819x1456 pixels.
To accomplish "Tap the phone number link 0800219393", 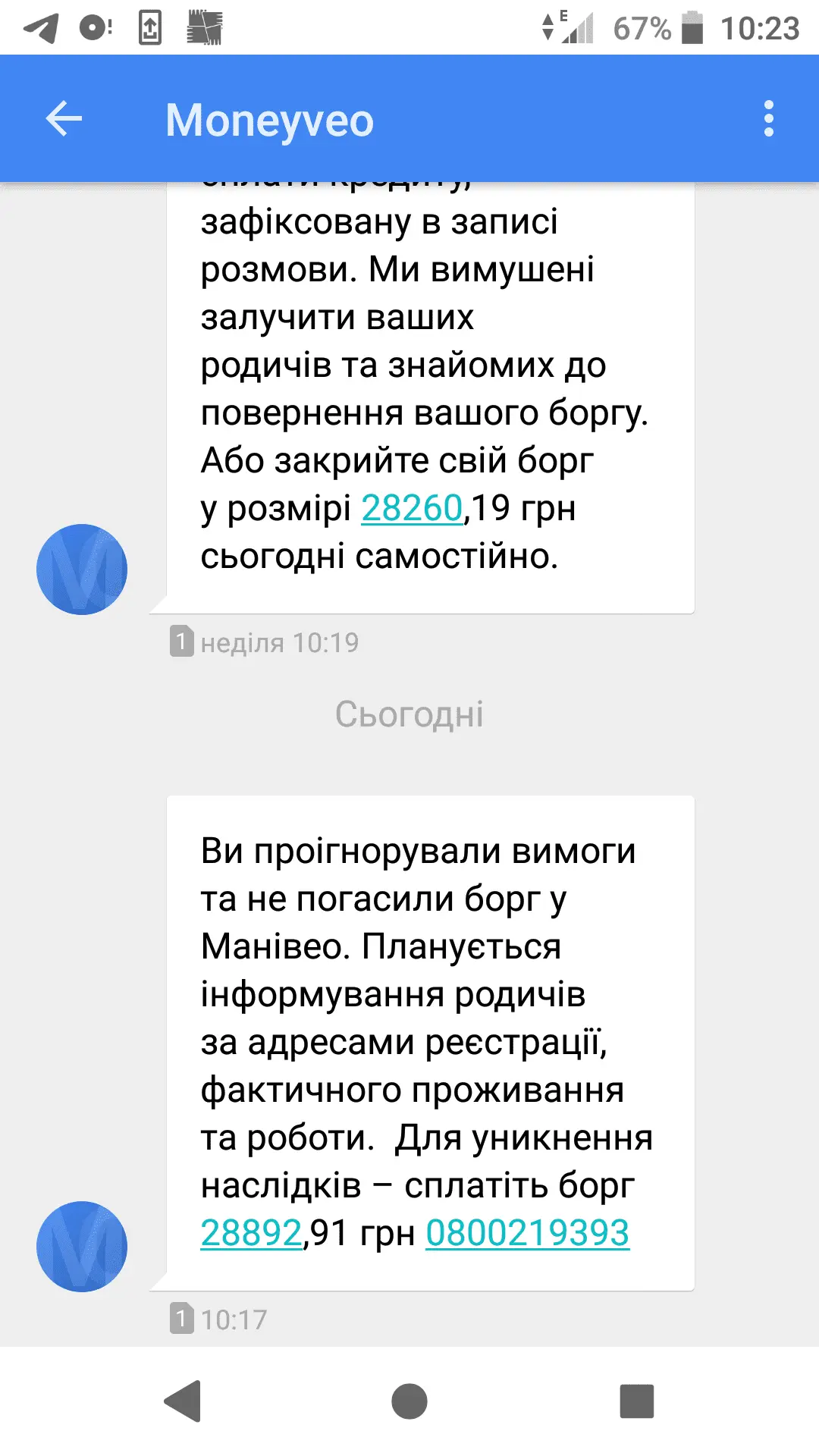I will [527, 1232].
